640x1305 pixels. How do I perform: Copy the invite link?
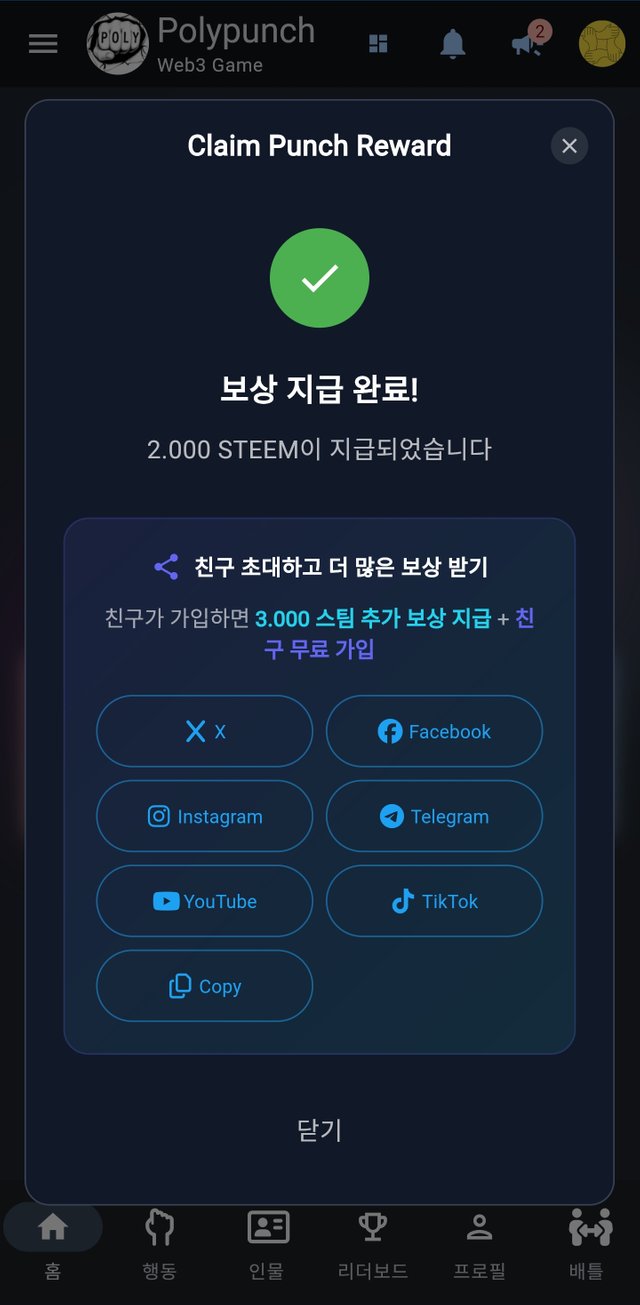pyautogui.click(x=204, y=986)
